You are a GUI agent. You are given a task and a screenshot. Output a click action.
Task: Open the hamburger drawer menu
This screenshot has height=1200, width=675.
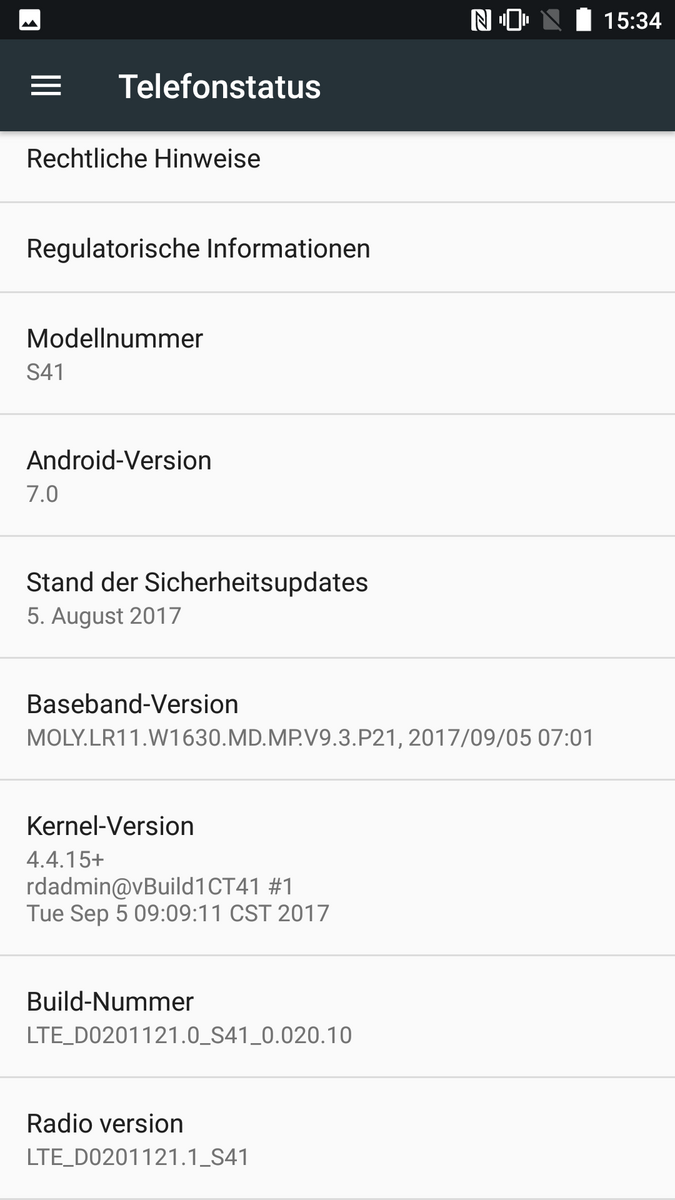46,86
